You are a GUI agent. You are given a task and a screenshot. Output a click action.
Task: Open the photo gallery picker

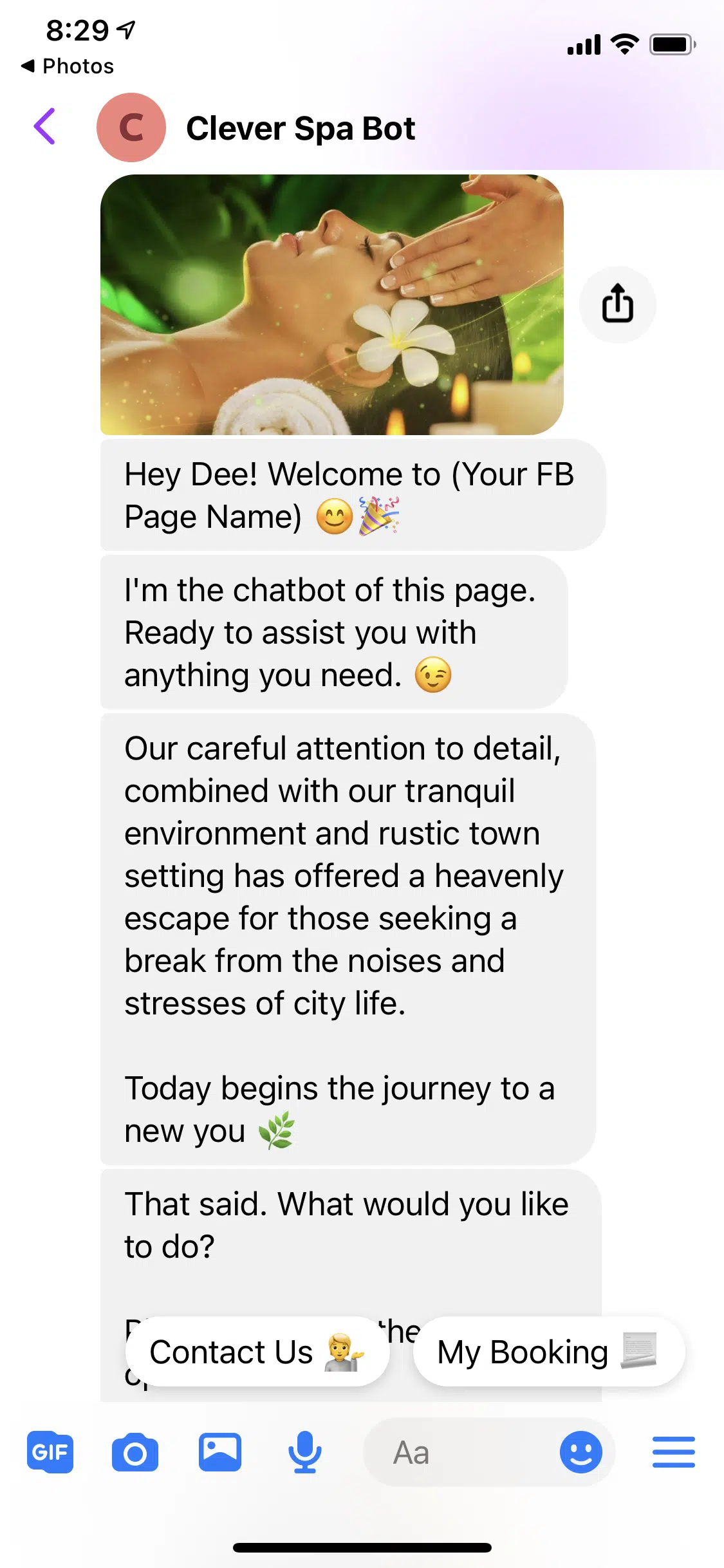pos(220,1452)
